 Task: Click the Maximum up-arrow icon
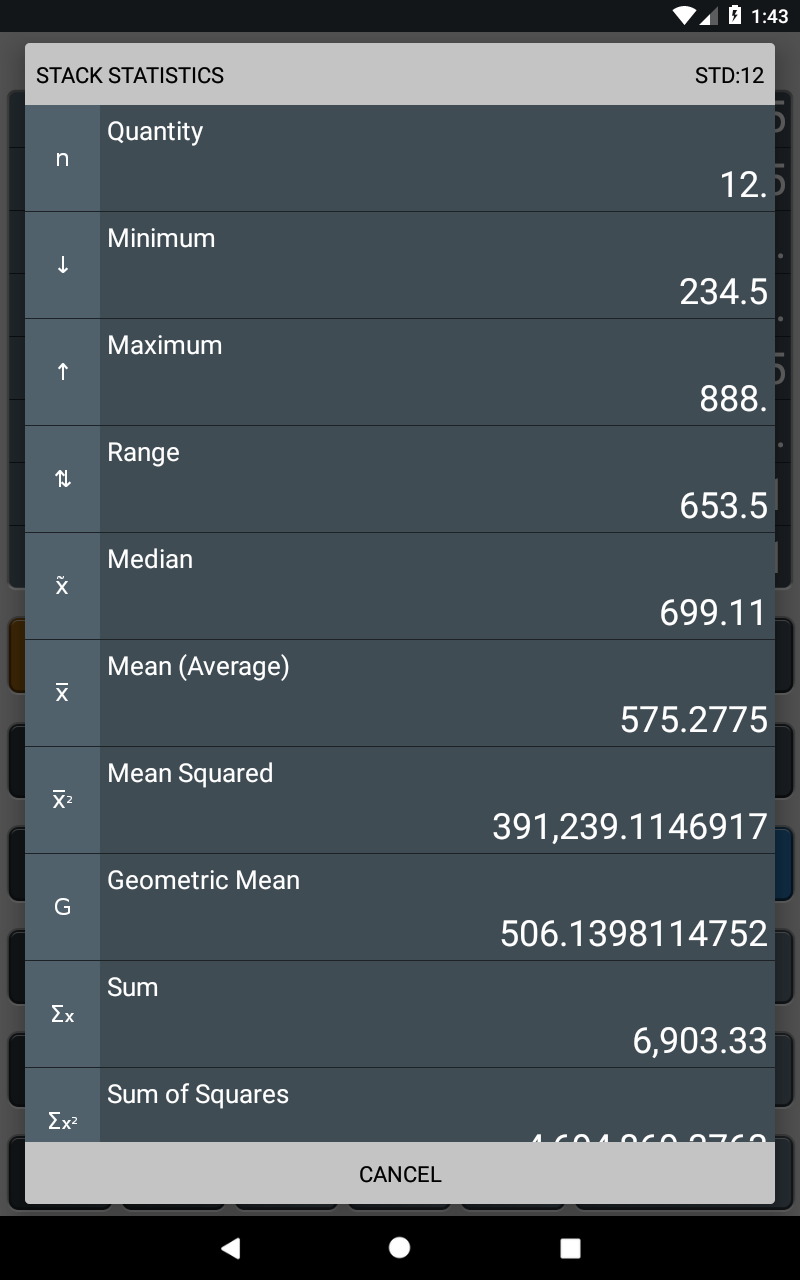click(62, 371)
